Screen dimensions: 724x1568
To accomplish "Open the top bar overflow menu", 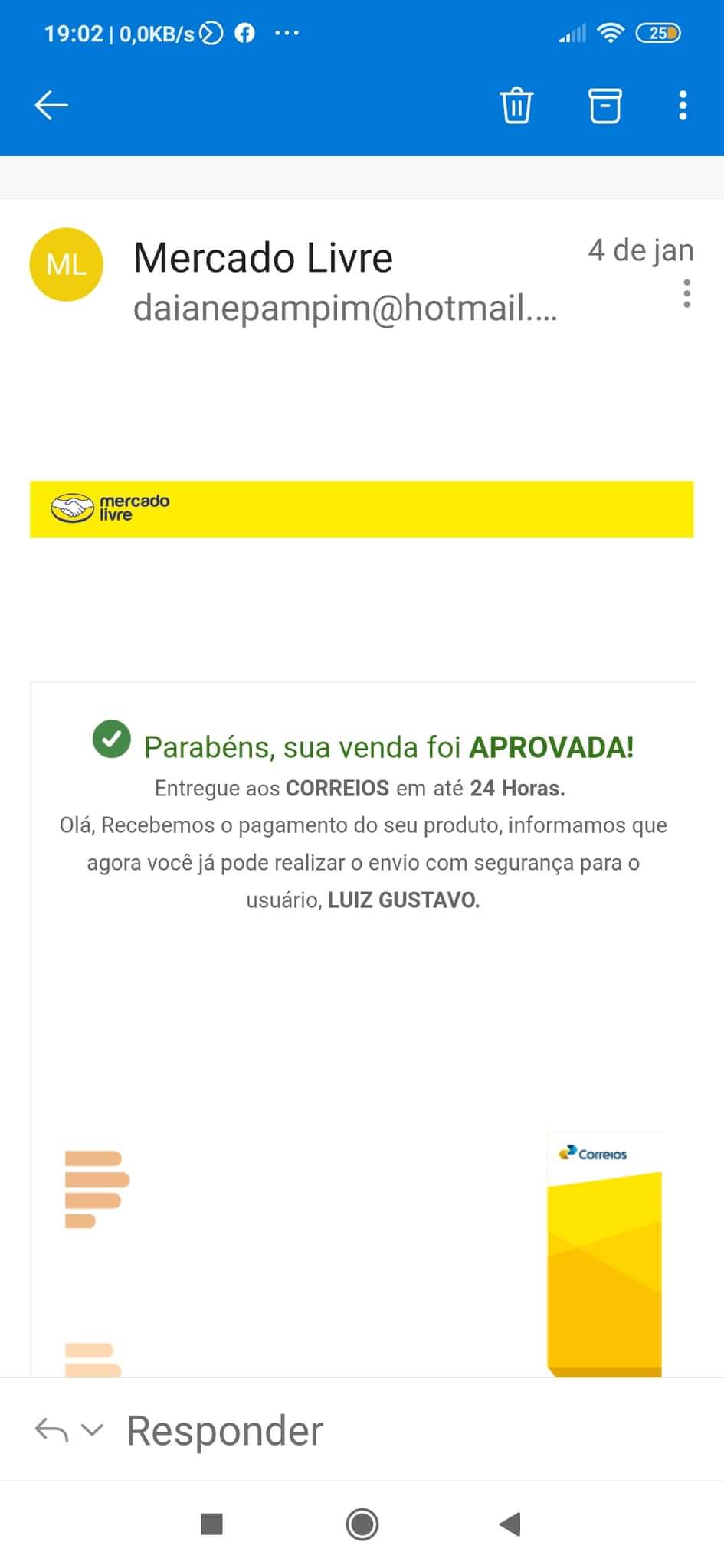I will coord(683,106).
